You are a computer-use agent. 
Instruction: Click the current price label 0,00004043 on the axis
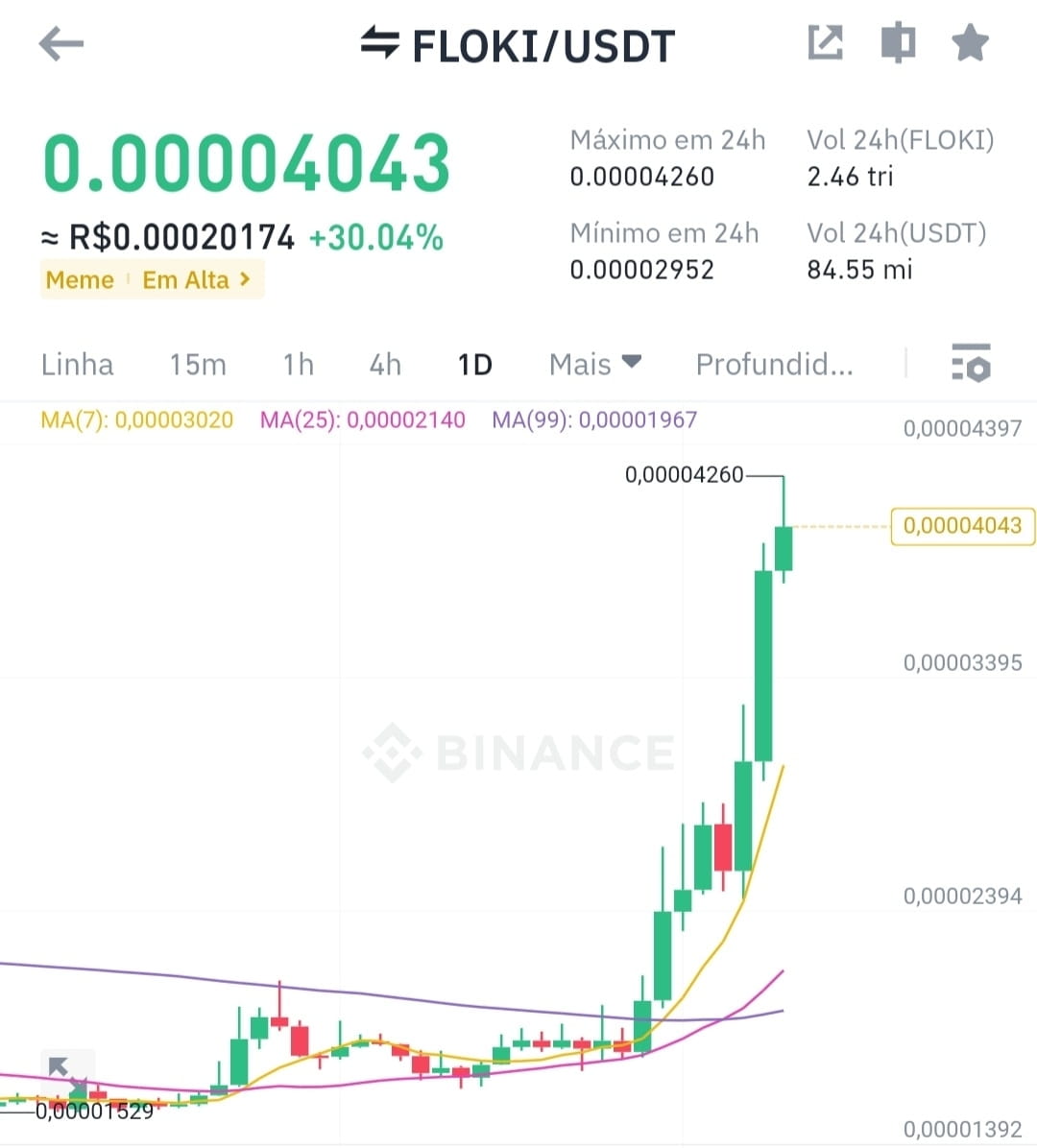coord(962,526)
